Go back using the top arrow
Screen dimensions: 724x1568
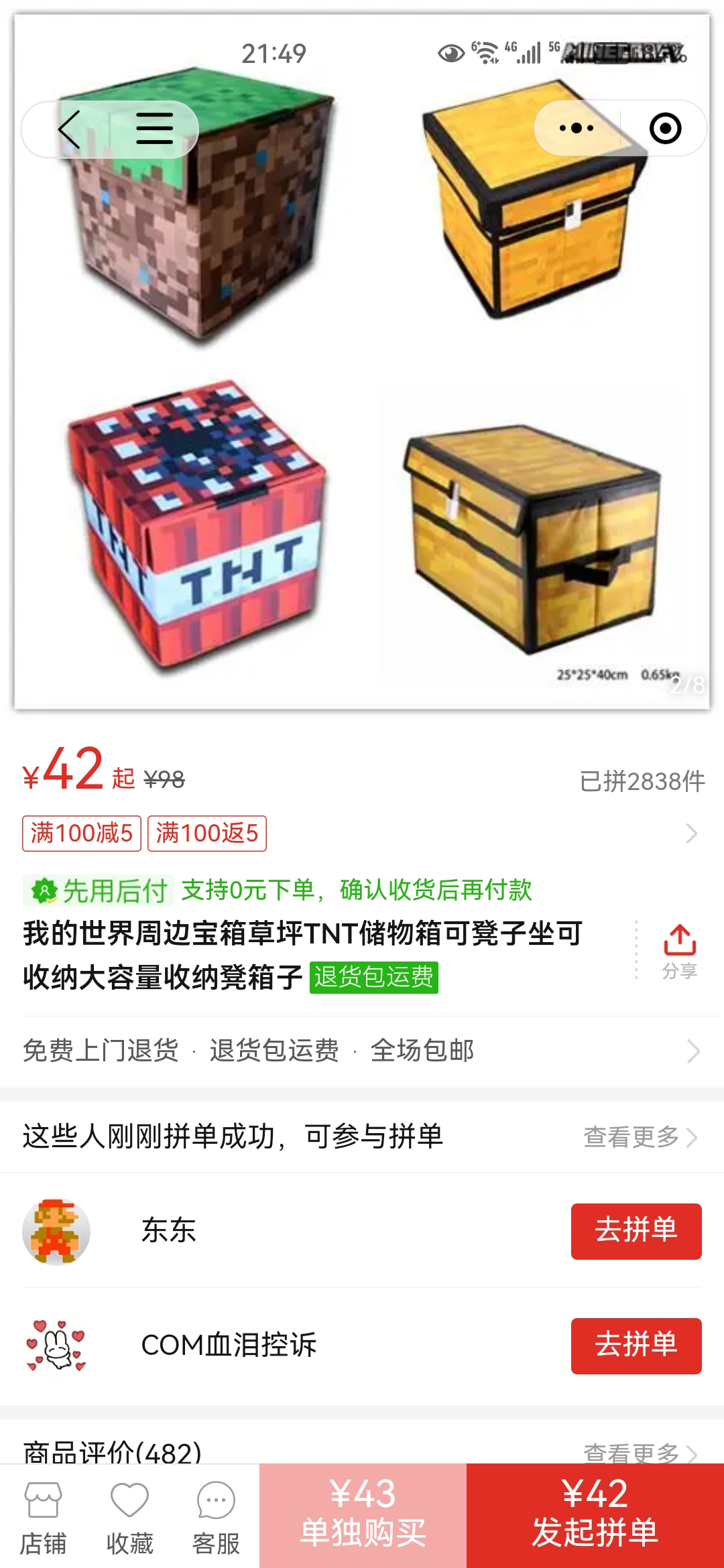coord(70,129)
